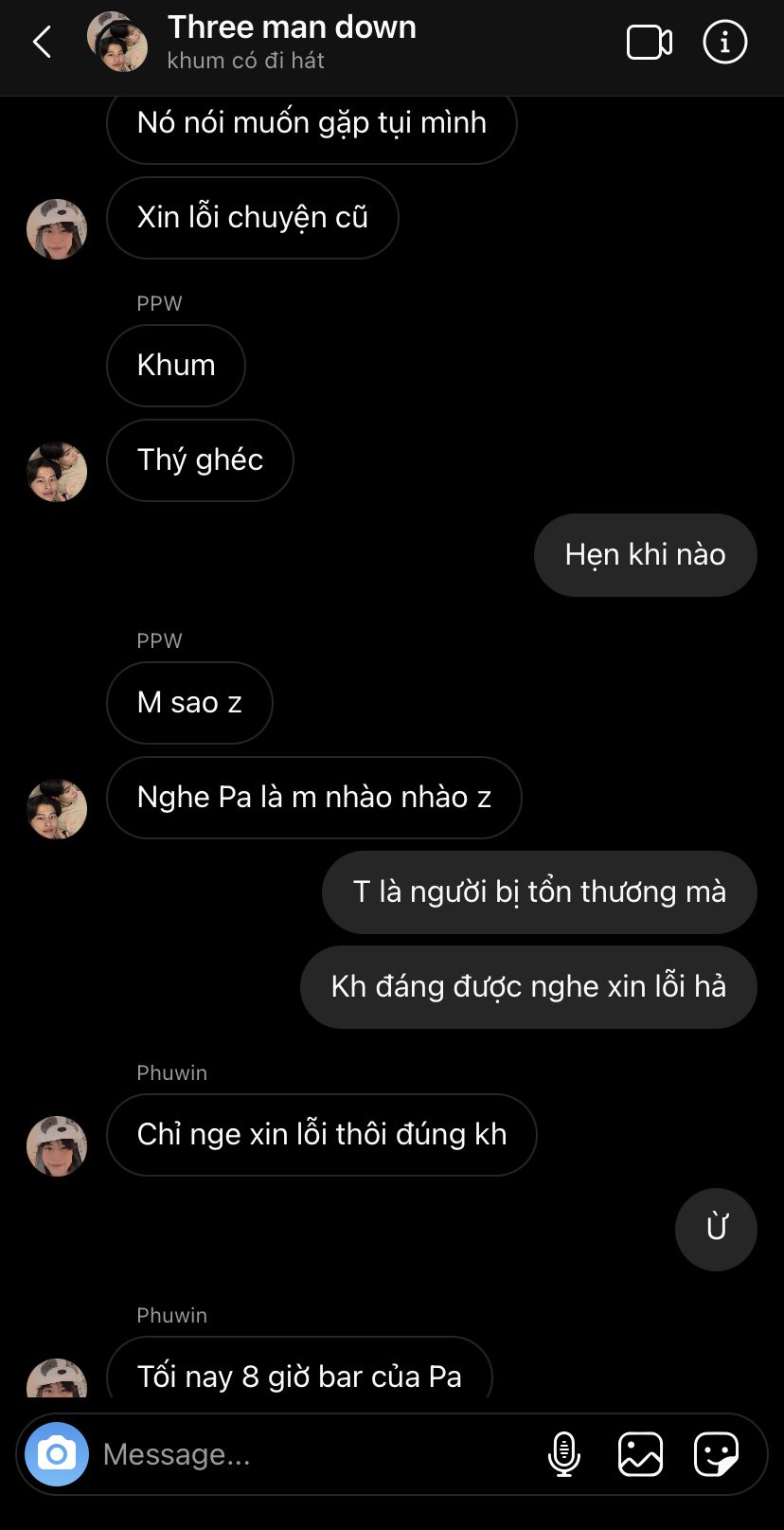784x1530 pixels.
Task: Tap the Message text field
Action: [x=312, y=1454]
